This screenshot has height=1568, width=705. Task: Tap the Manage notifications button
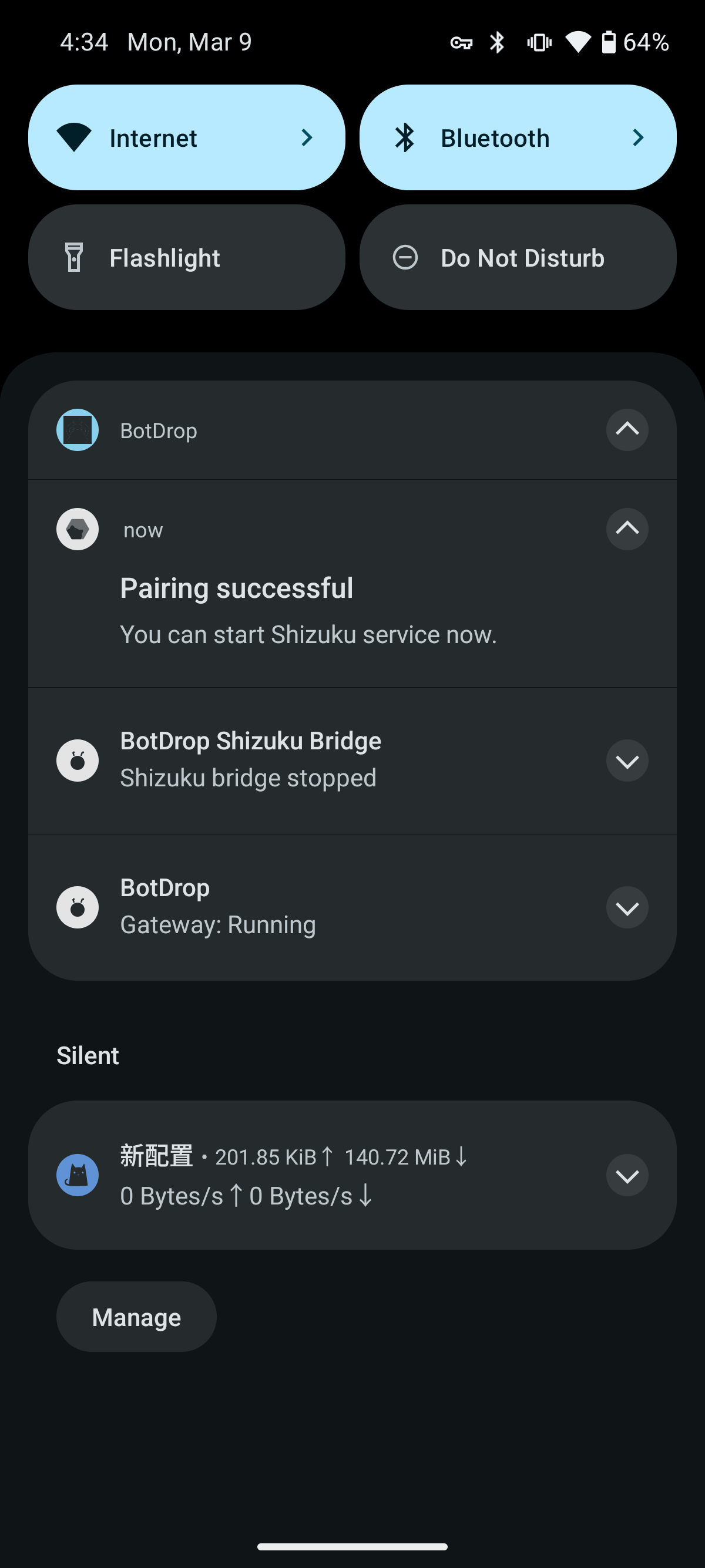tap(136, 1316)
